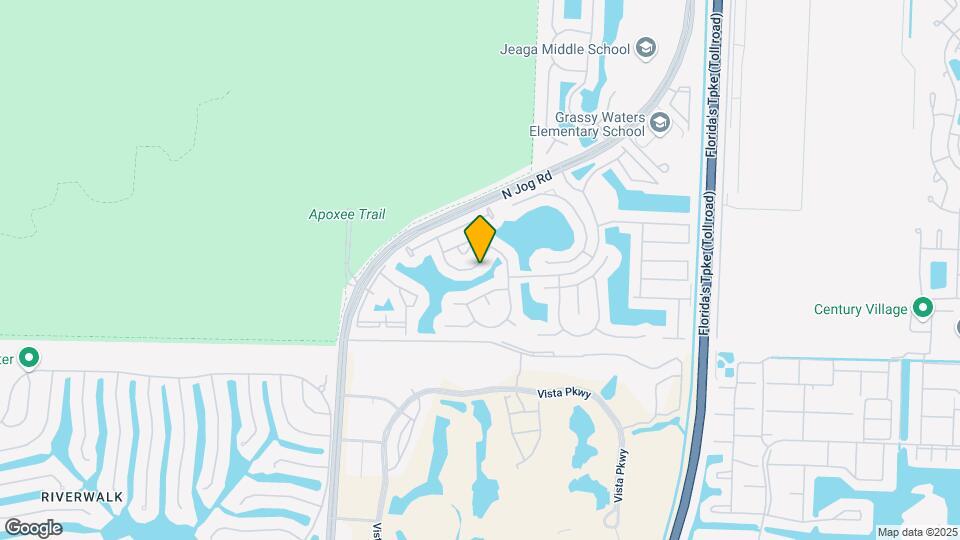Open Century Village place marker

[923, 309]
